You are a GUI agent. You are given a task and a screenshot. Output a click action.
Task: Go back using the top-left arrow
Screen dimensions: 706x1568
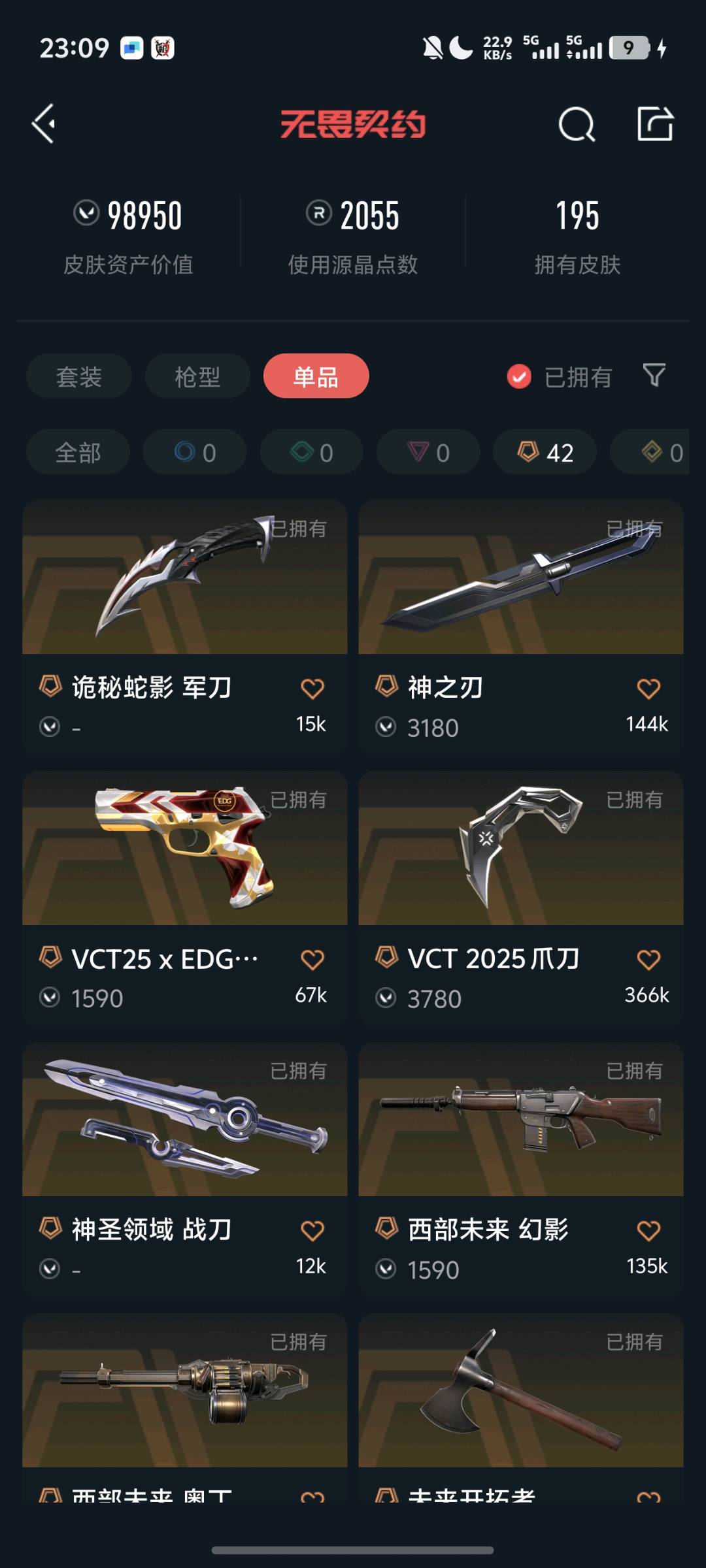click(x=44, y=123)
